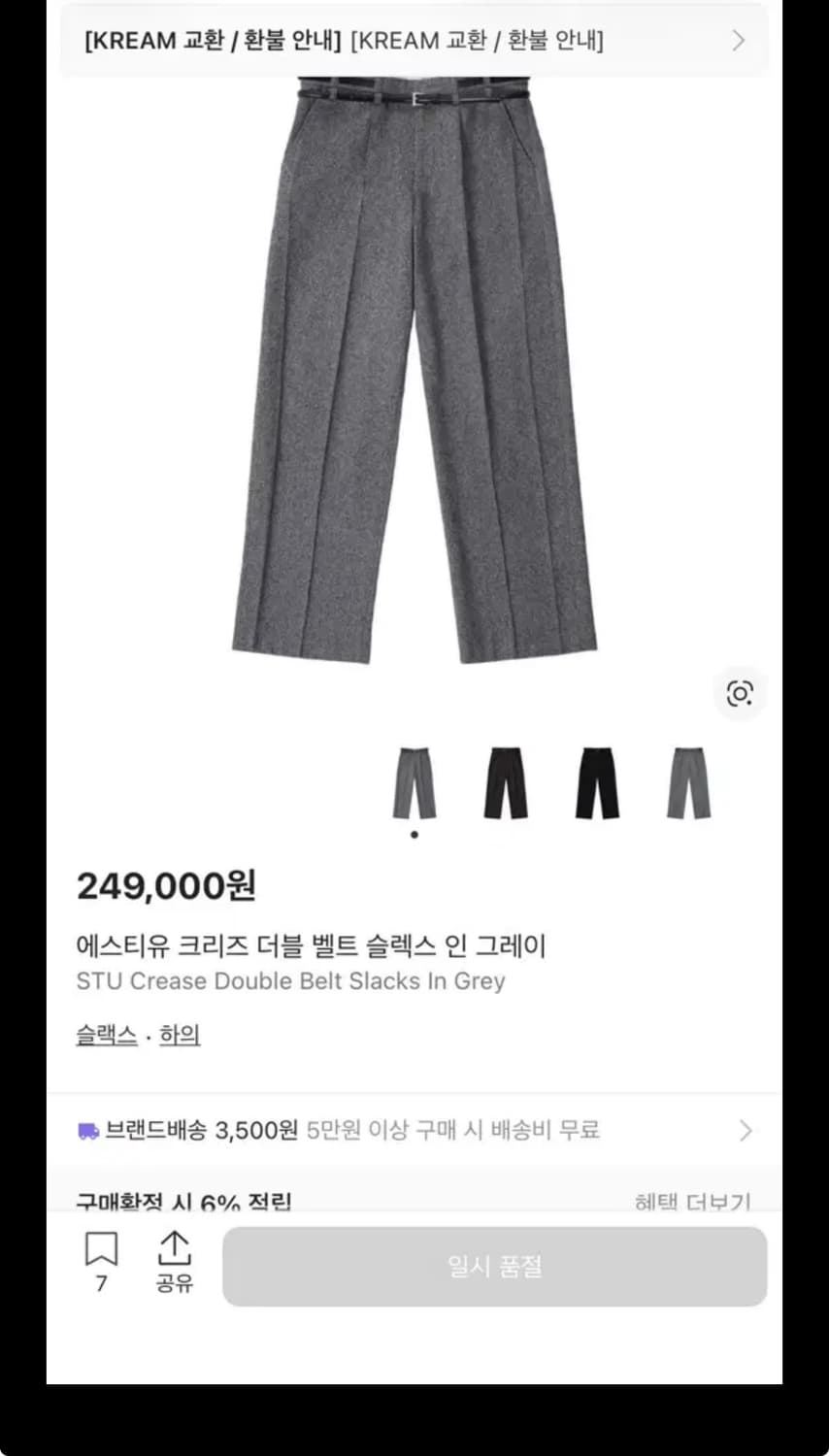Open details via the 브랜드배송 row chevron
The image size is (829, 1456).
746,1129
